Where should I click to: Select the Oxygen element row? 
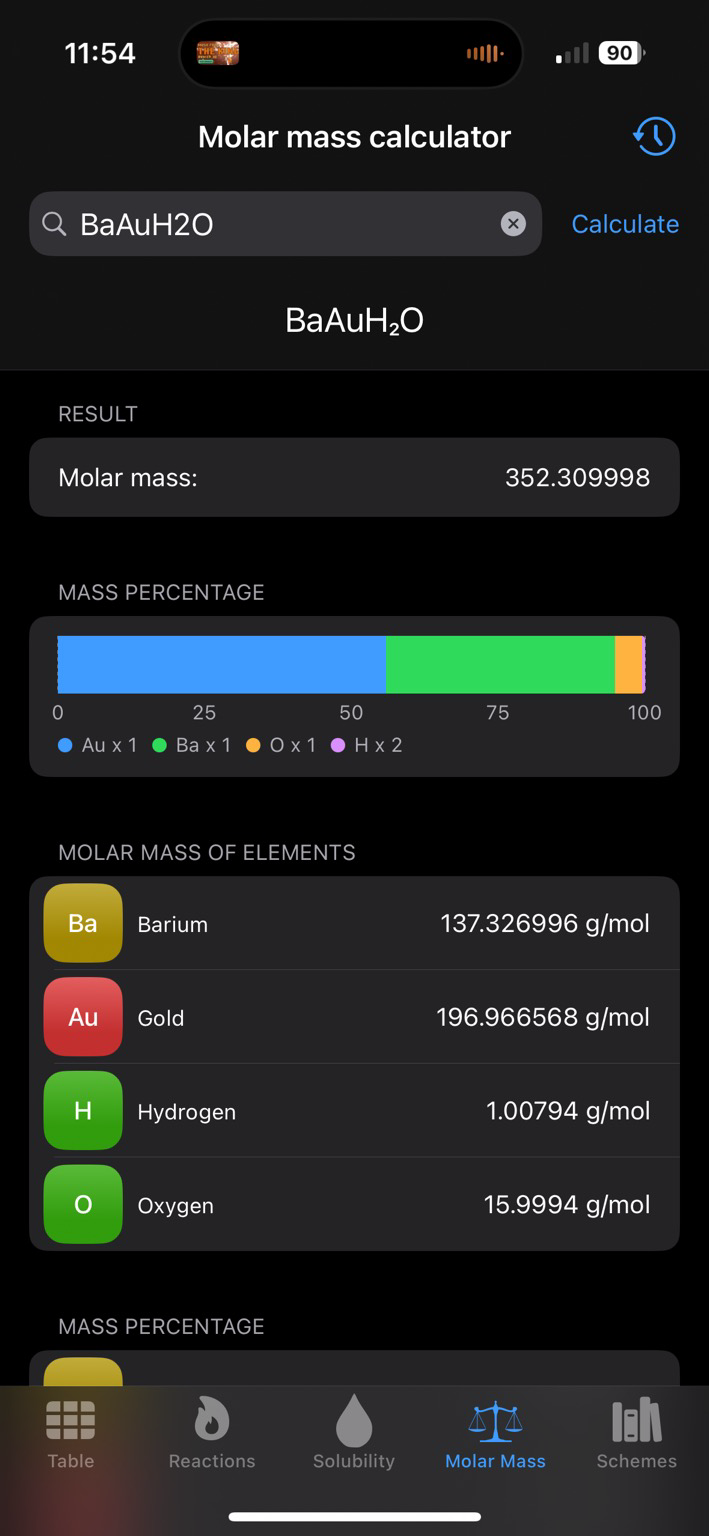pyautogui.click(x=354, y=1204)
